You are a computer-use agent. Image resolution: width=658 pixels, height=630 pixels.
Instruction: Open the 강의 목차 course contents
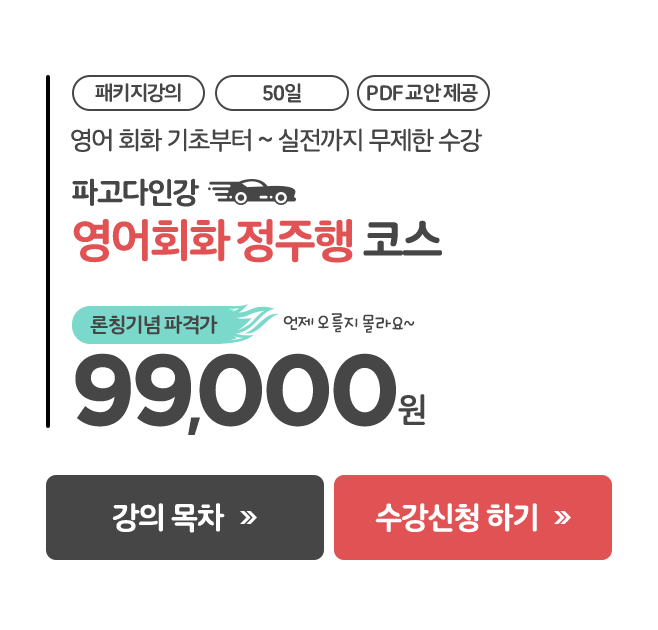click(x=185, y=517)
